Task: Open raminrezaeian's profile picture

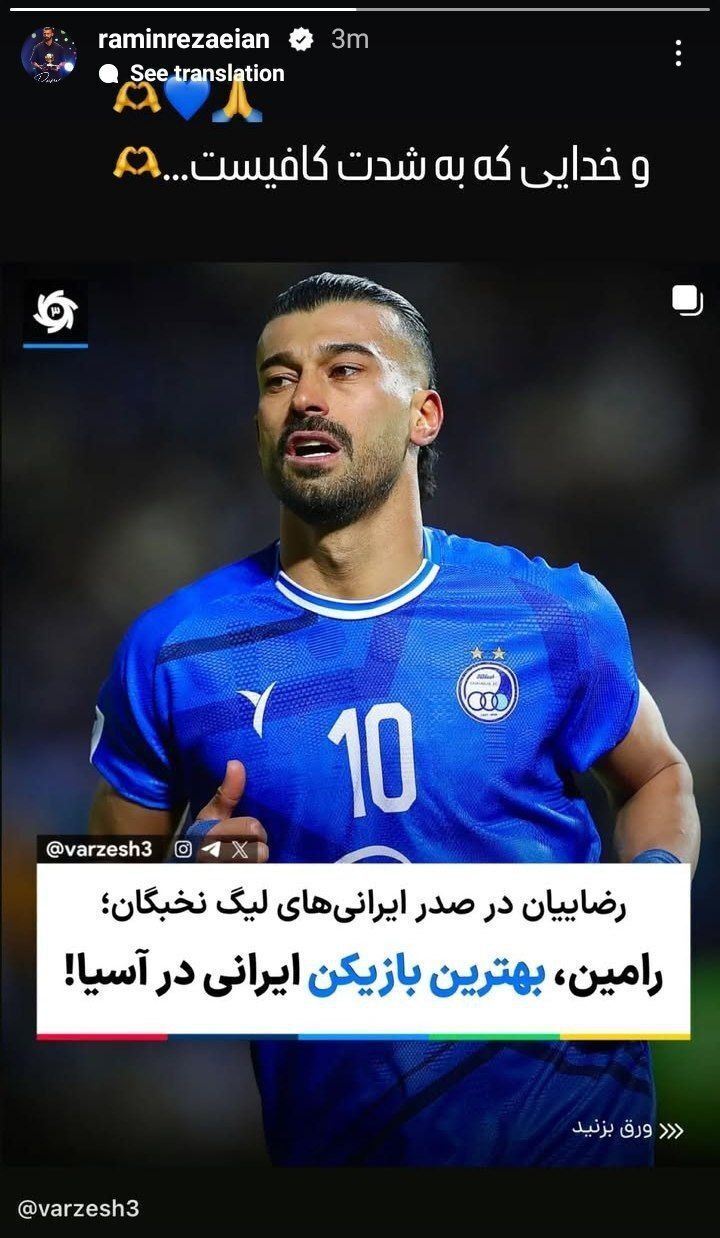Action: click(48, 54)
